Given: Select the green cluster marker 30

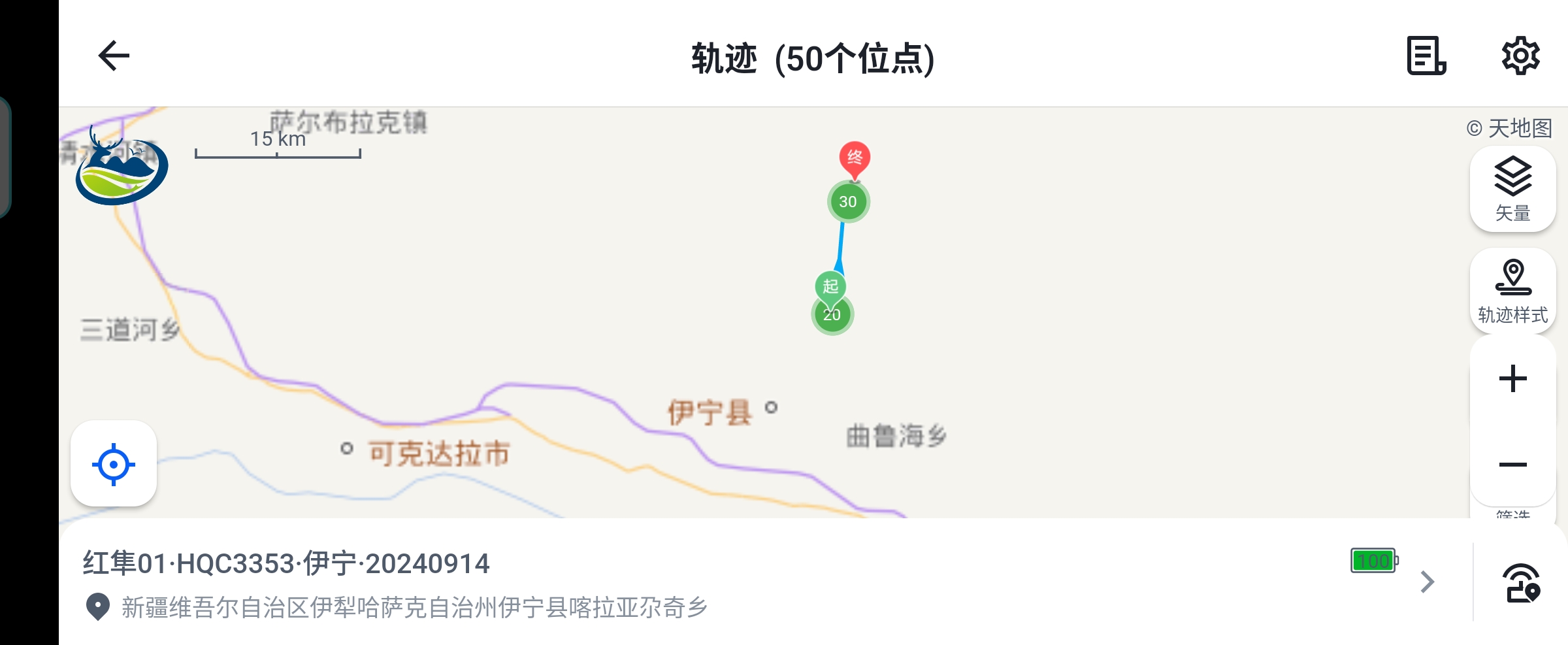Looking at the screenshot, I should coord(848,202).
